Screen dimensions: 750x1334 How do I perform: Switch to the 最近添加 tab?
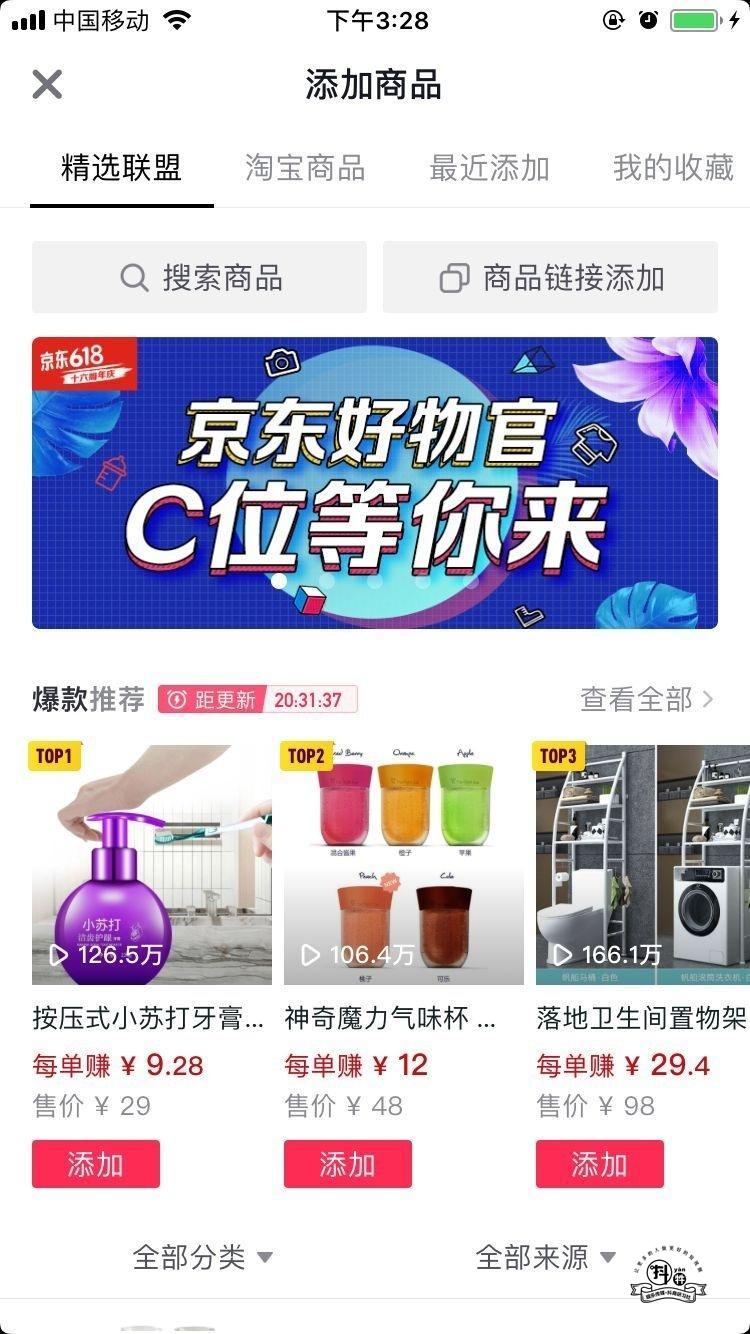coord(489,168)
